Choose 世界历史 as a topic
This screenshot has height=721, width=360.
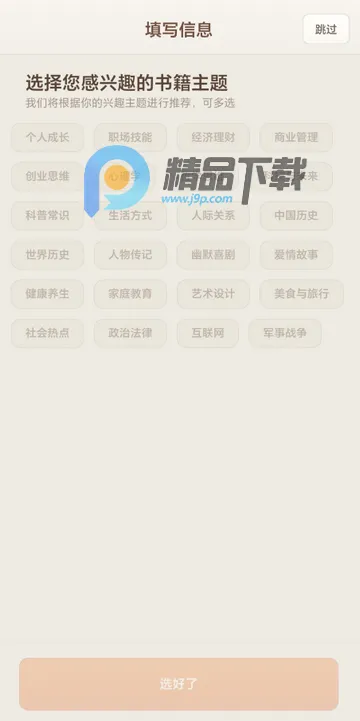tap(47, 254)
